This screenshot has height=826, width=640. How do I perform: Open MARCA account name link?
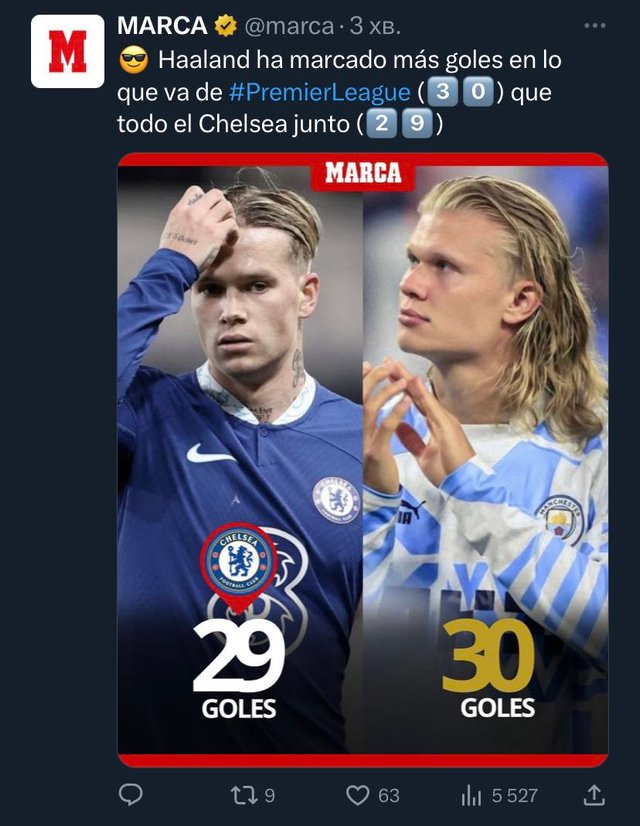click(162, 25)
